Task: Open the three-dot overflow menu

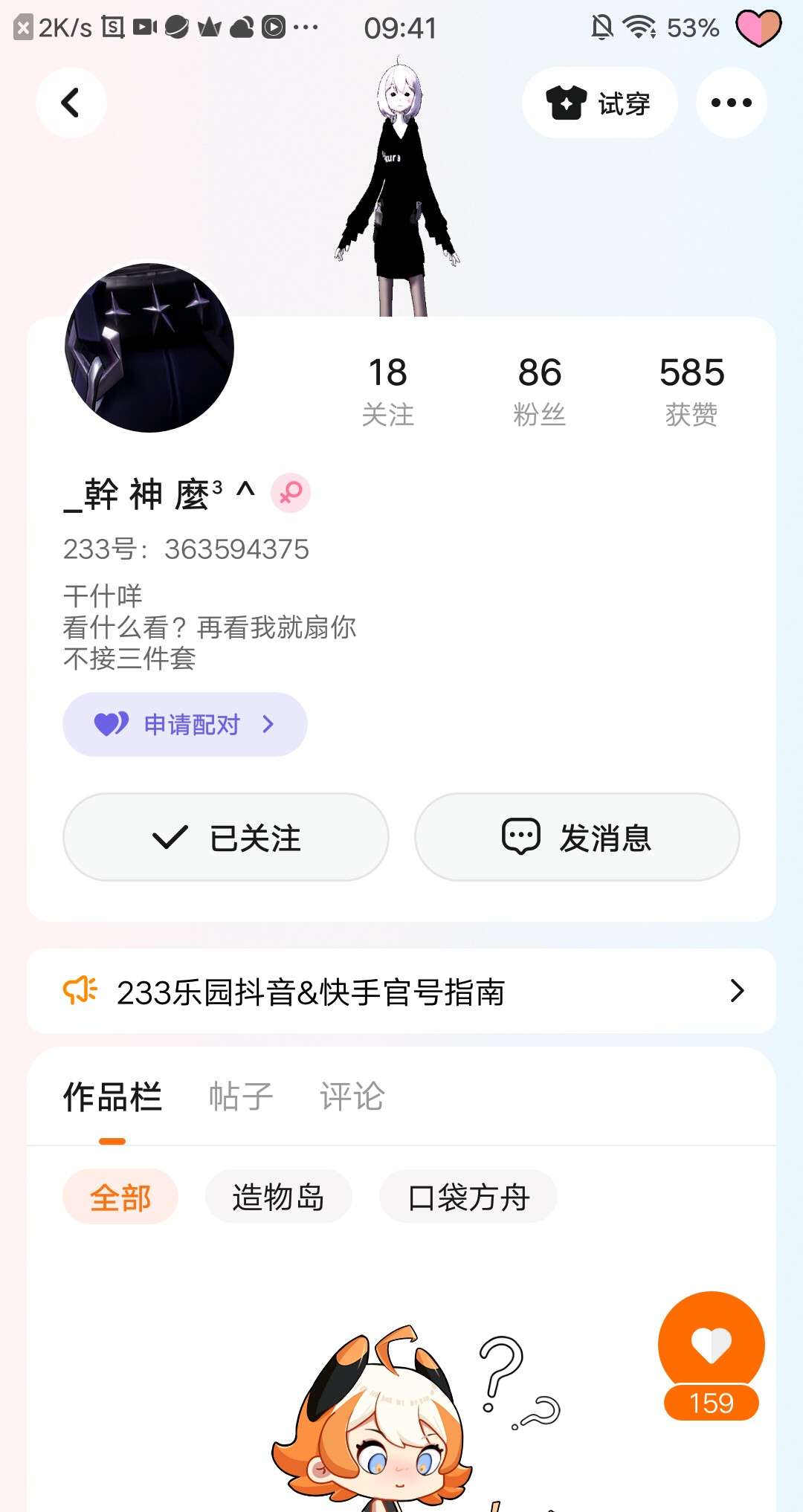Action: [731, 103]
